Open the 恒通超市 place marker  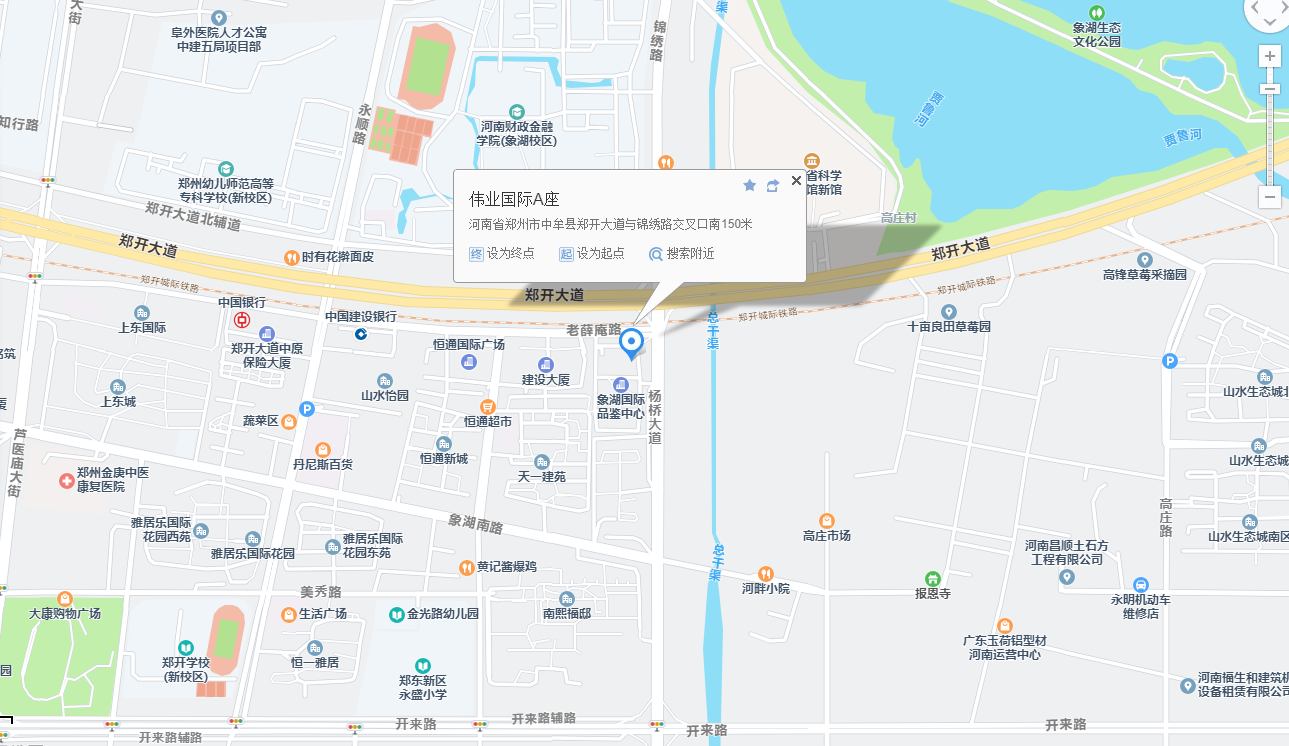tap(487, 406)
